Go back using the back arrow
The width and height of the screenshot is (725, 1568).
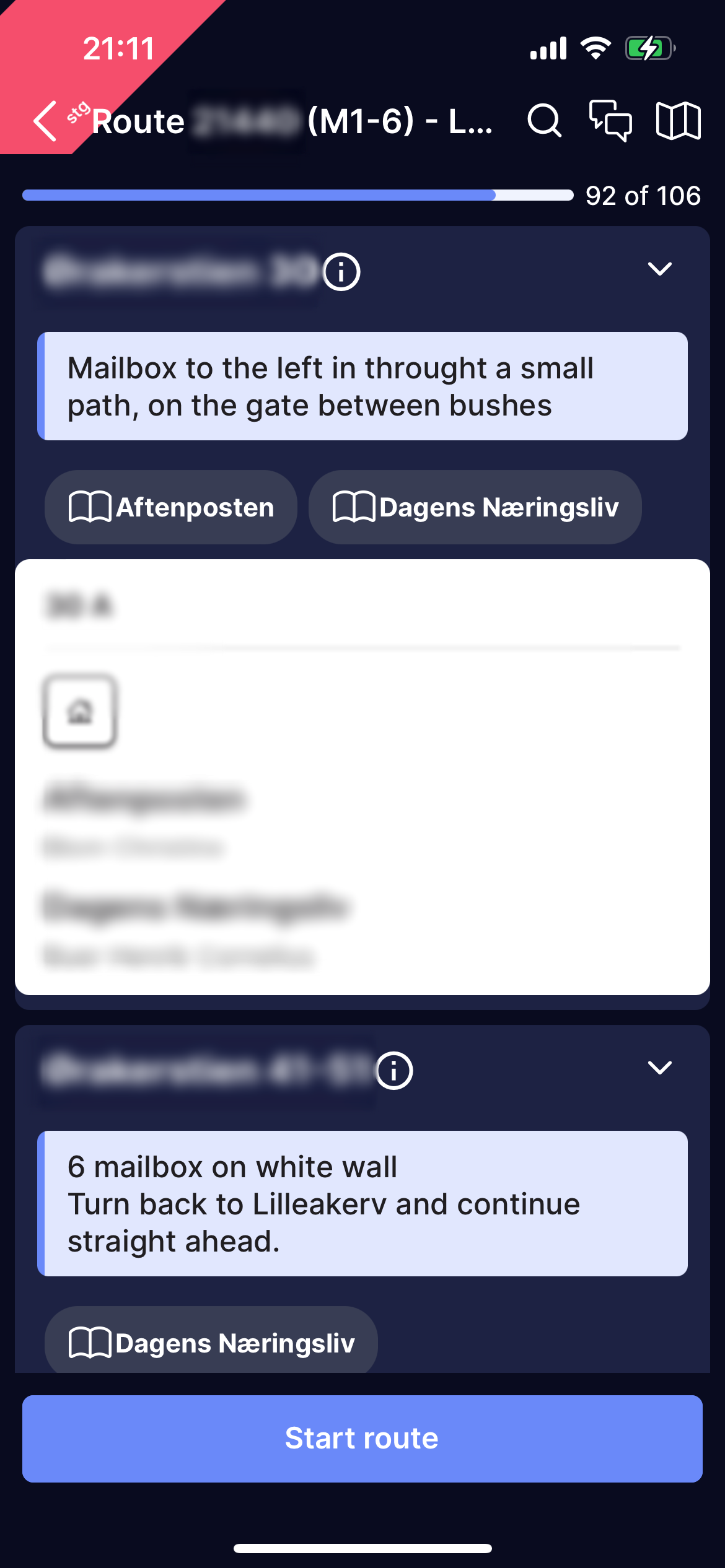(46, 121)
